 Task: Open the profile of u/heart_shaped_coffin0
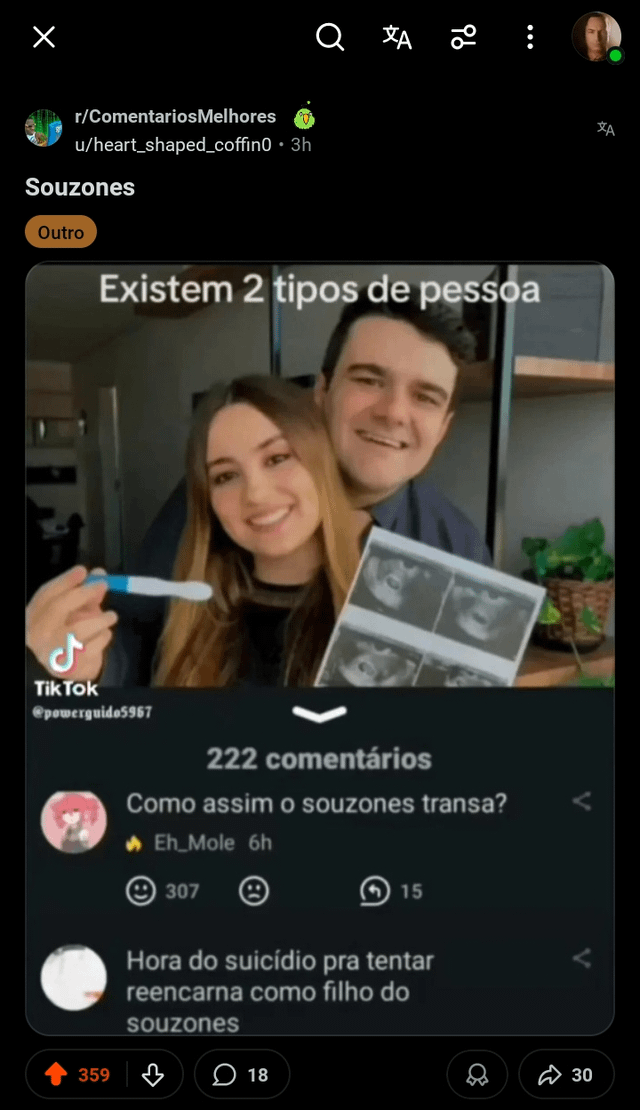(x=173, y=145)
